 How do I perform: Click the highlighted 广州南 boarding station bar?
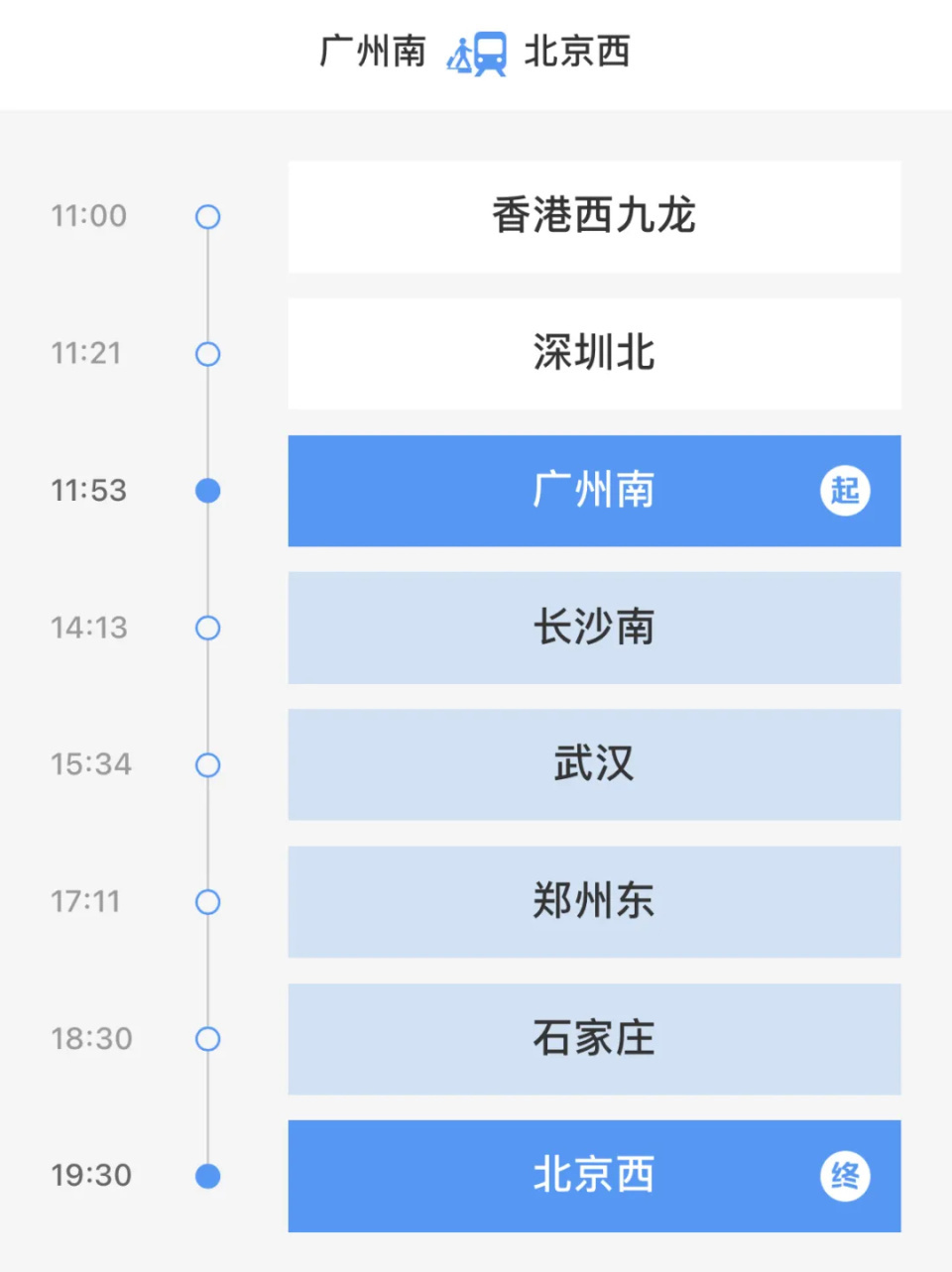[594, 491]
